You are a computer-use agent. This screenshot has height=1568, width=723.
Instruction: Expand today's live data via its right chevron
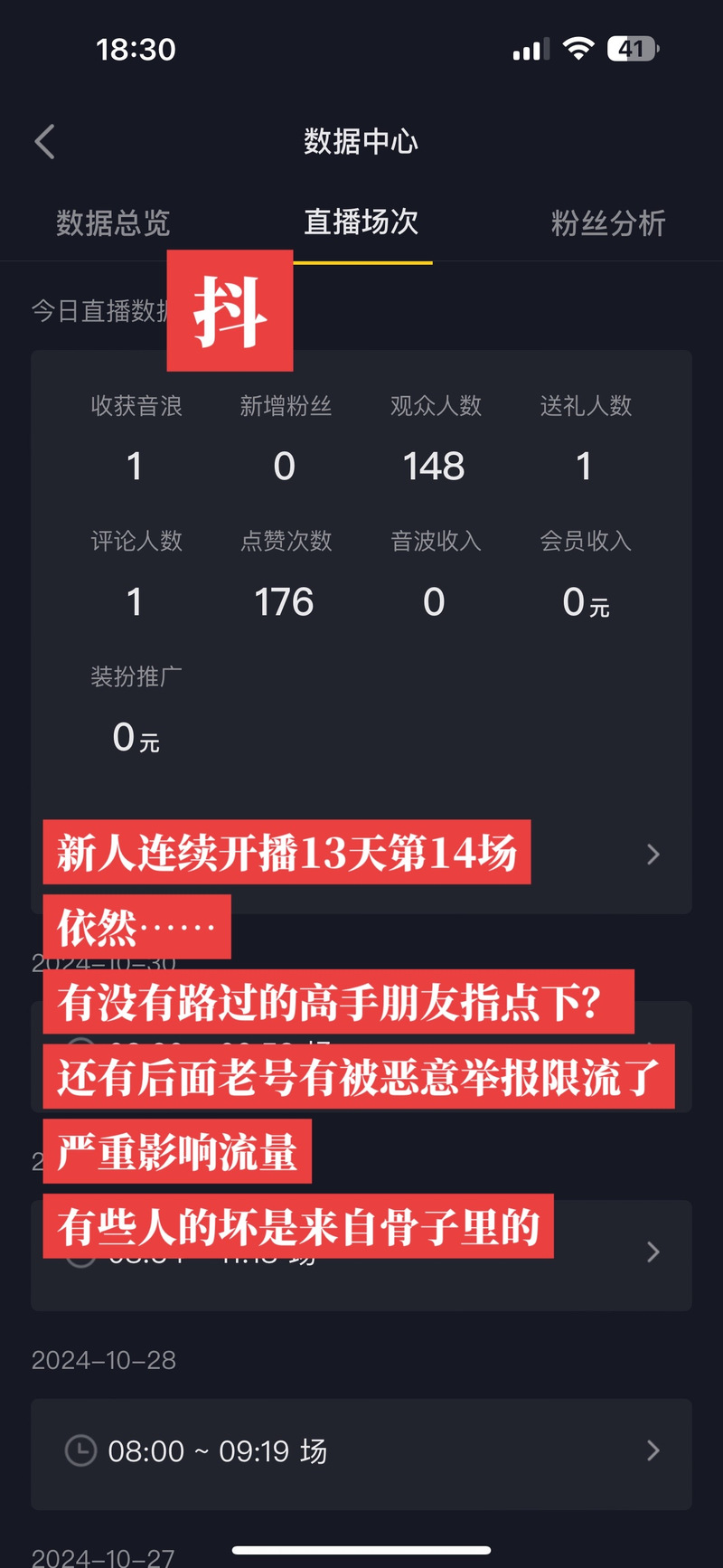pyautogui.click(x=653, y=854)
